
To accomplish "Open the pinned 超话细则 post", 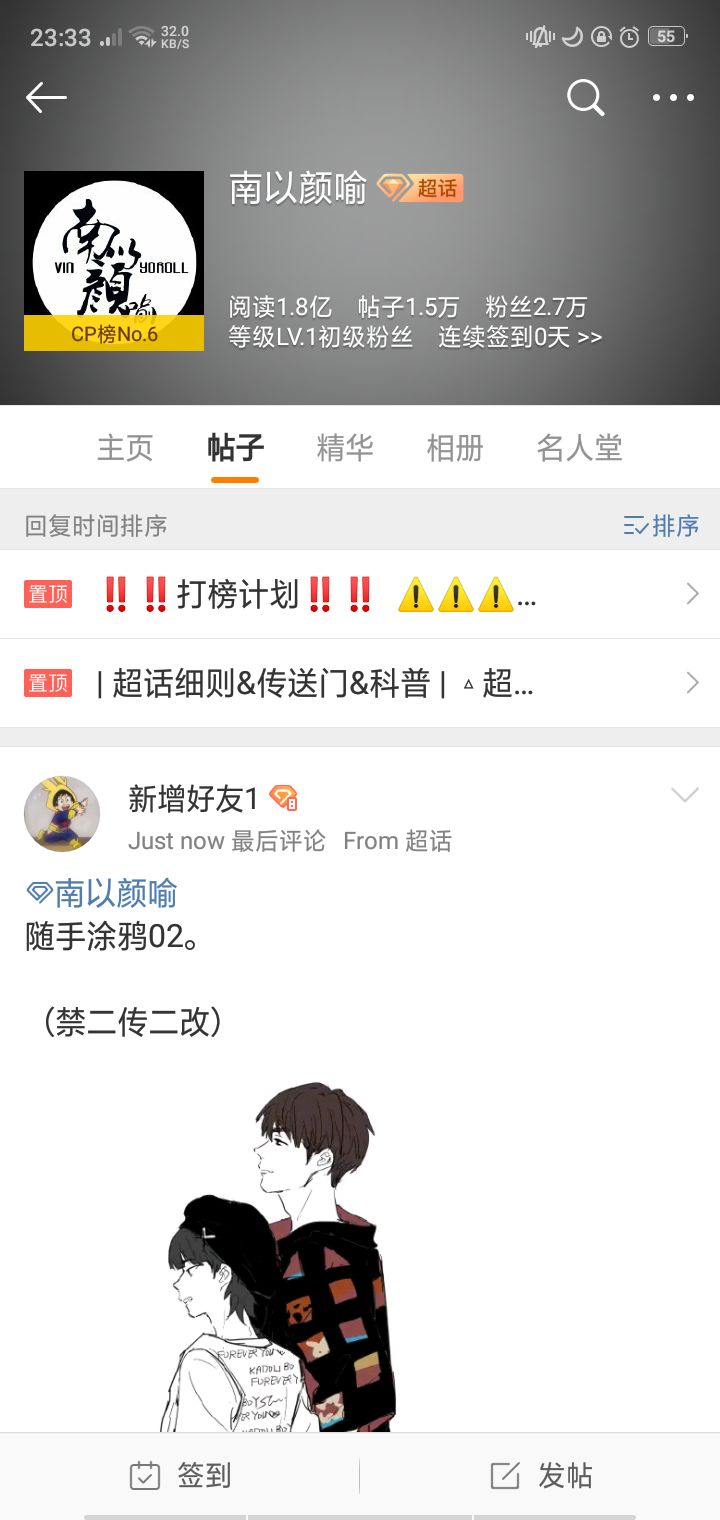I will [360, 683].
